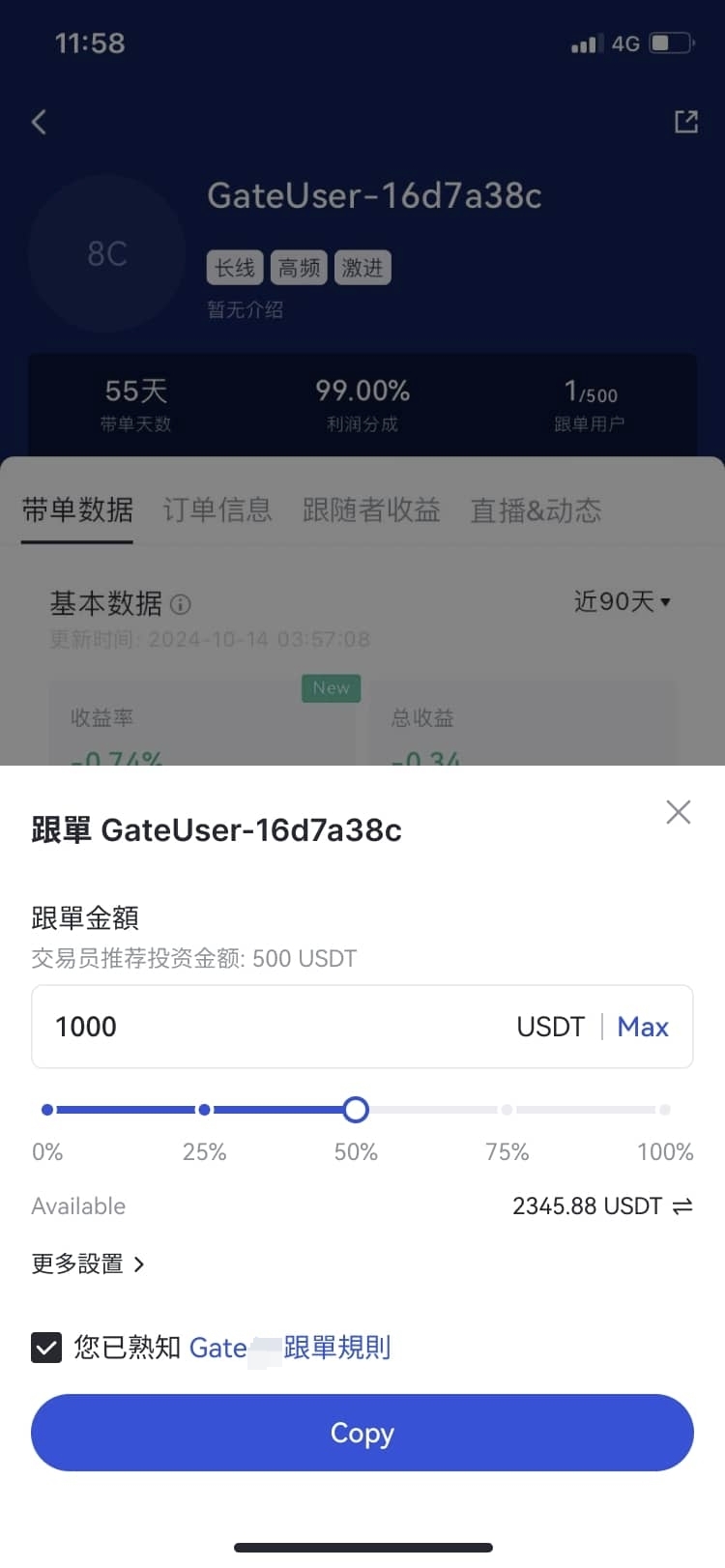Tap the copy amount input field
The width and height of the screenshot is (725, 1568).
click(x=271, y=1027)
